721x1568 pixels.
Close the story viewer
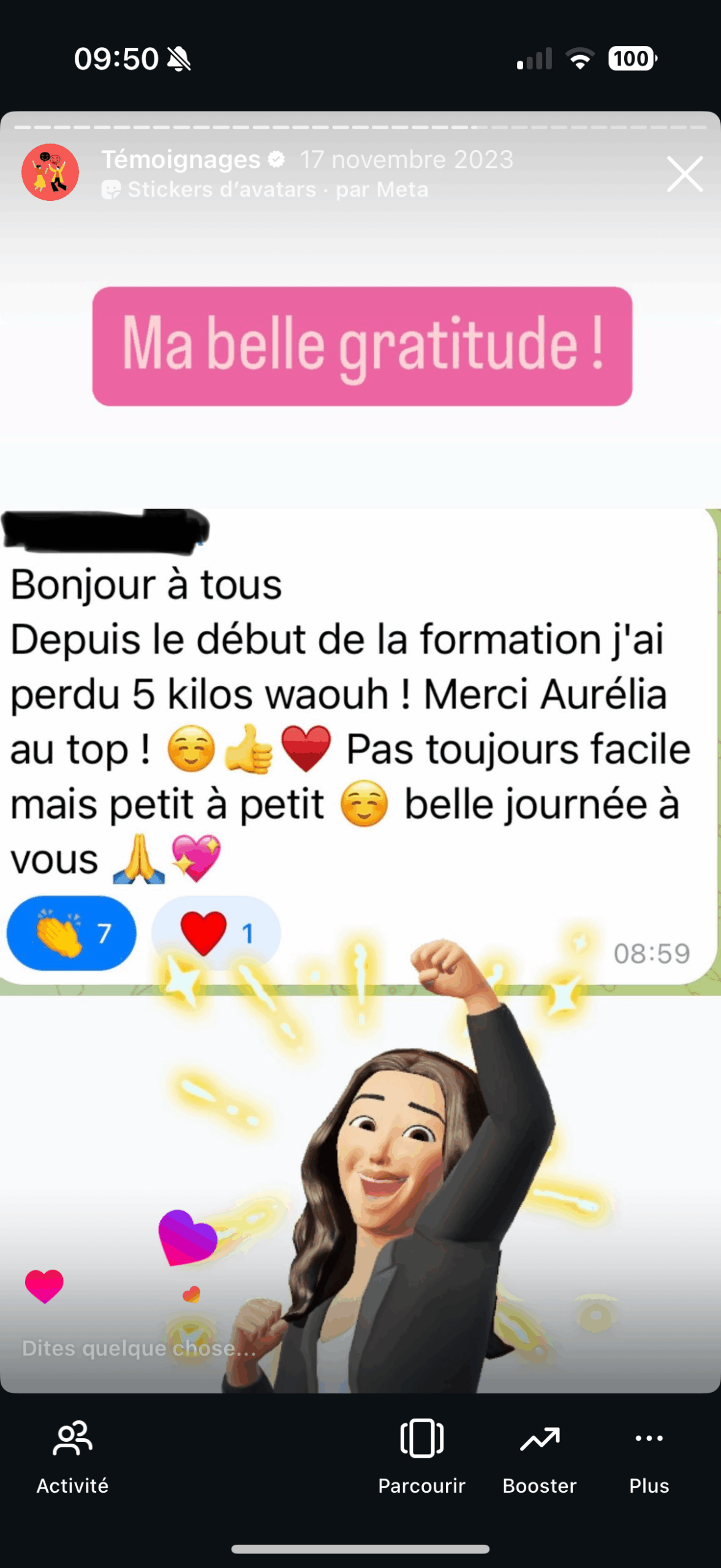684,175
